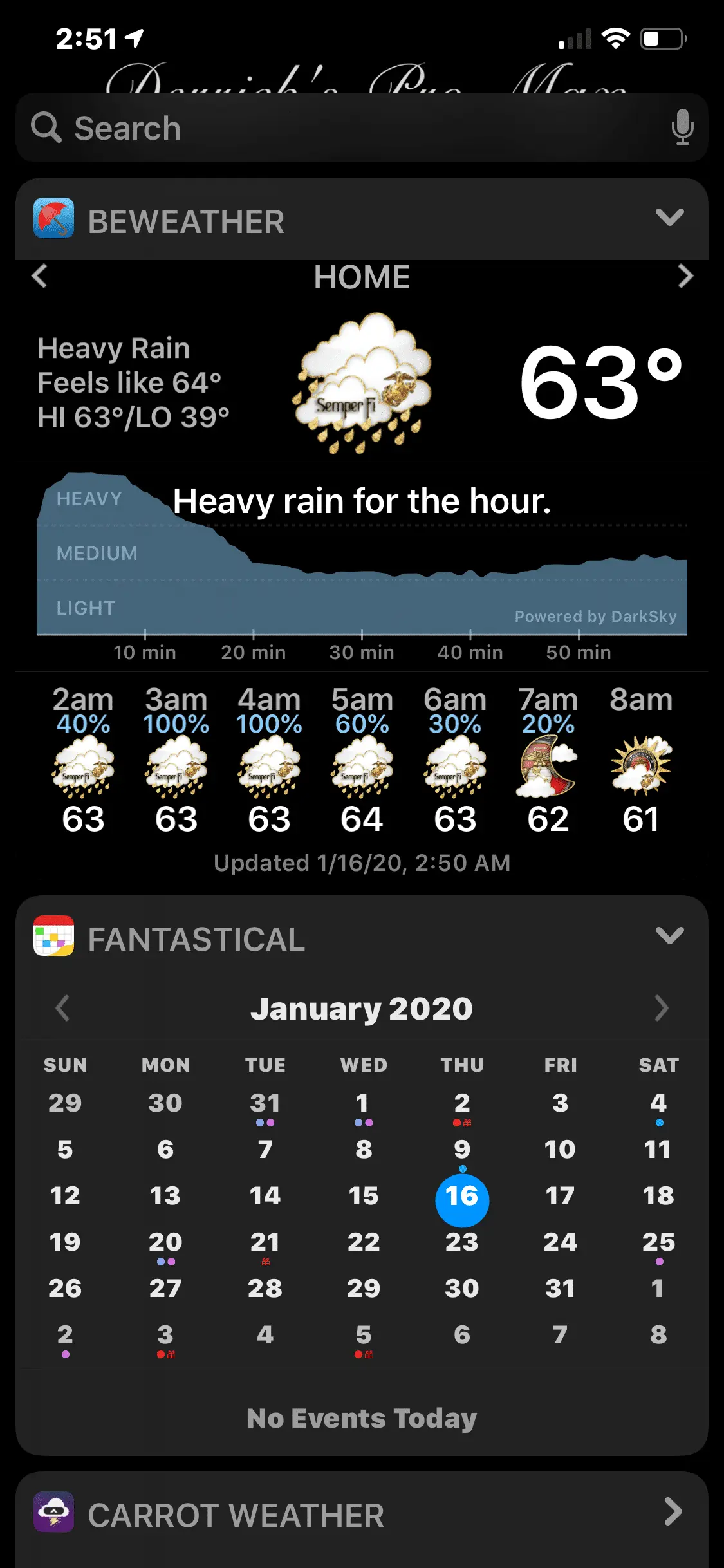Select Friday January 31
Viewport: 724px width, 1568px height.
point(560,1289)
